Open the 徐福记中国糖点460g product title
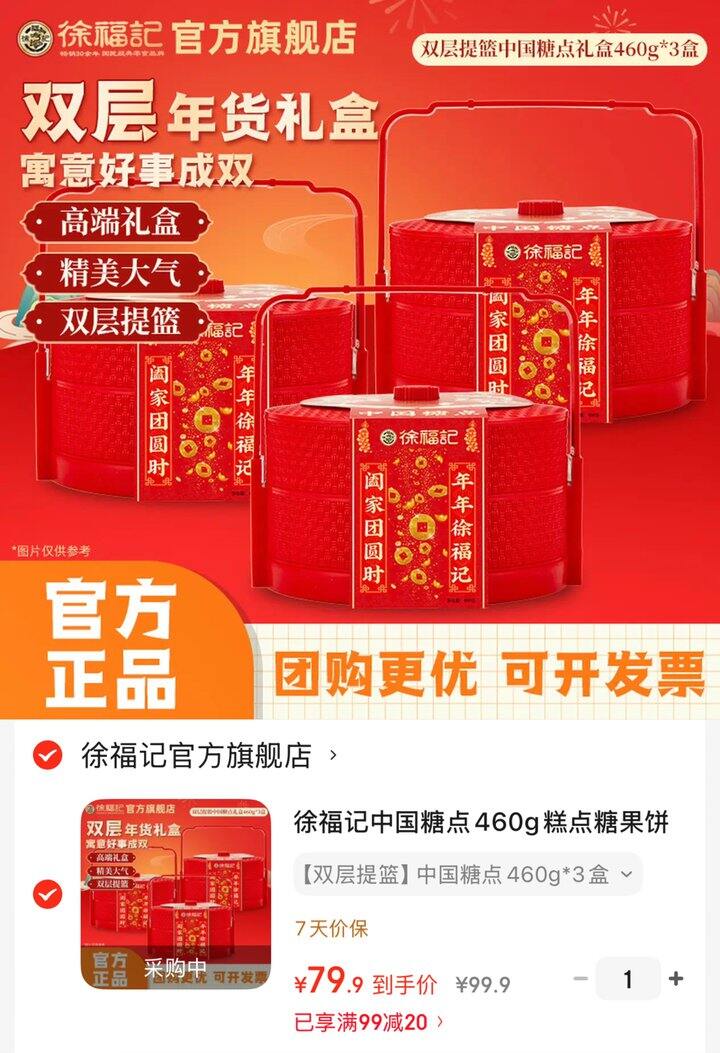720x1053 pixels. (x=481, y=822)
